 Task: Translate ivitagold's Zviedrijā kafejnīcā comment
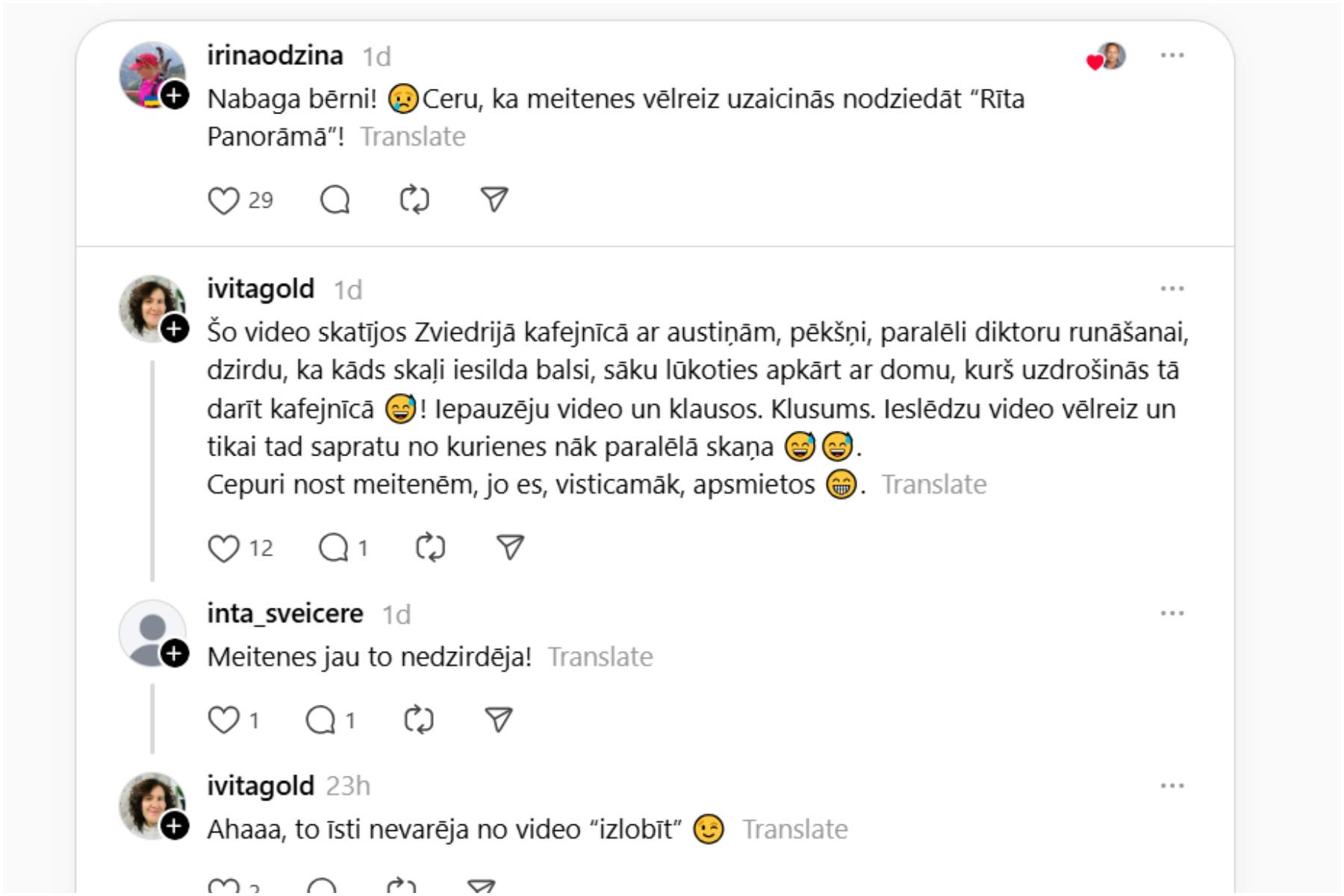click(x=934, y=485)
